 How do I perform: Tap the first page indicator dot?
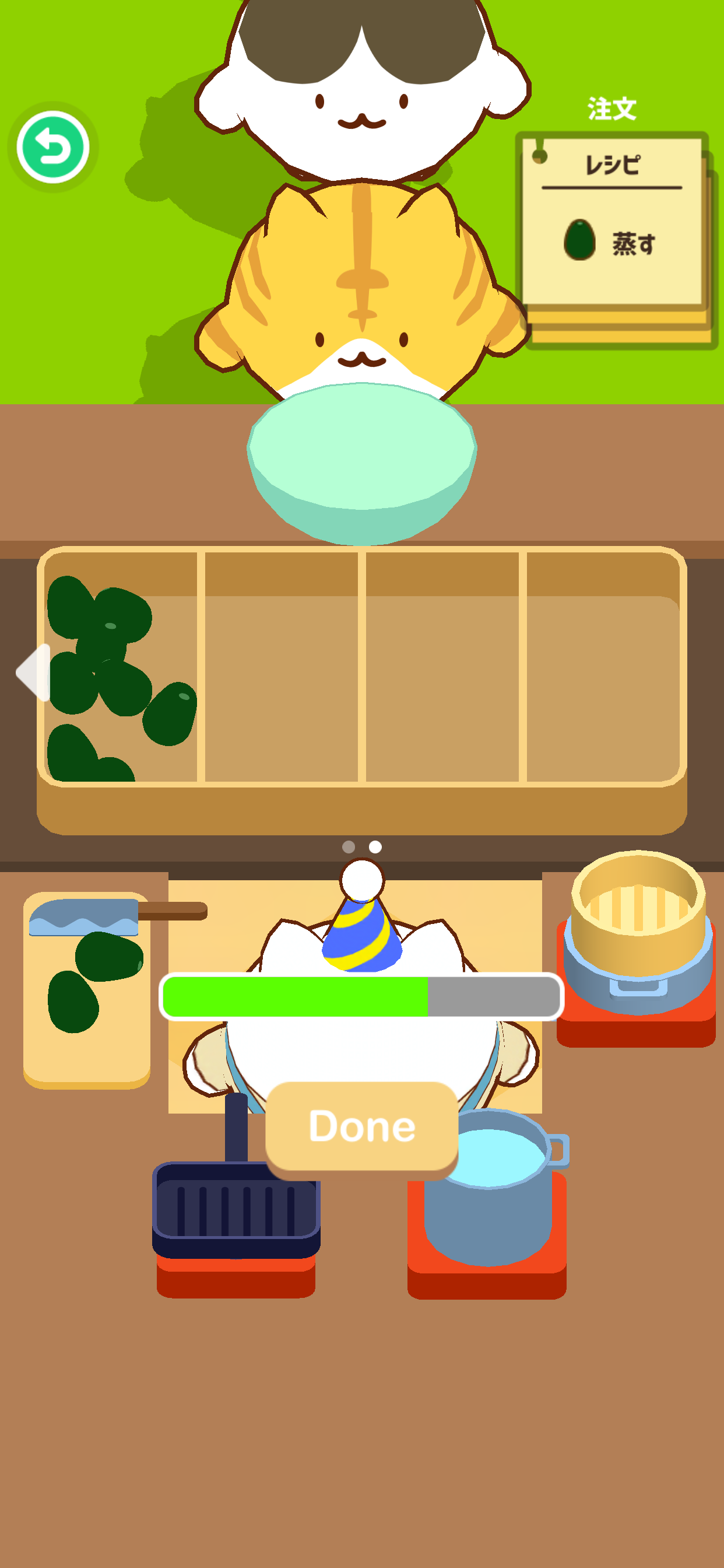point(349,846)
